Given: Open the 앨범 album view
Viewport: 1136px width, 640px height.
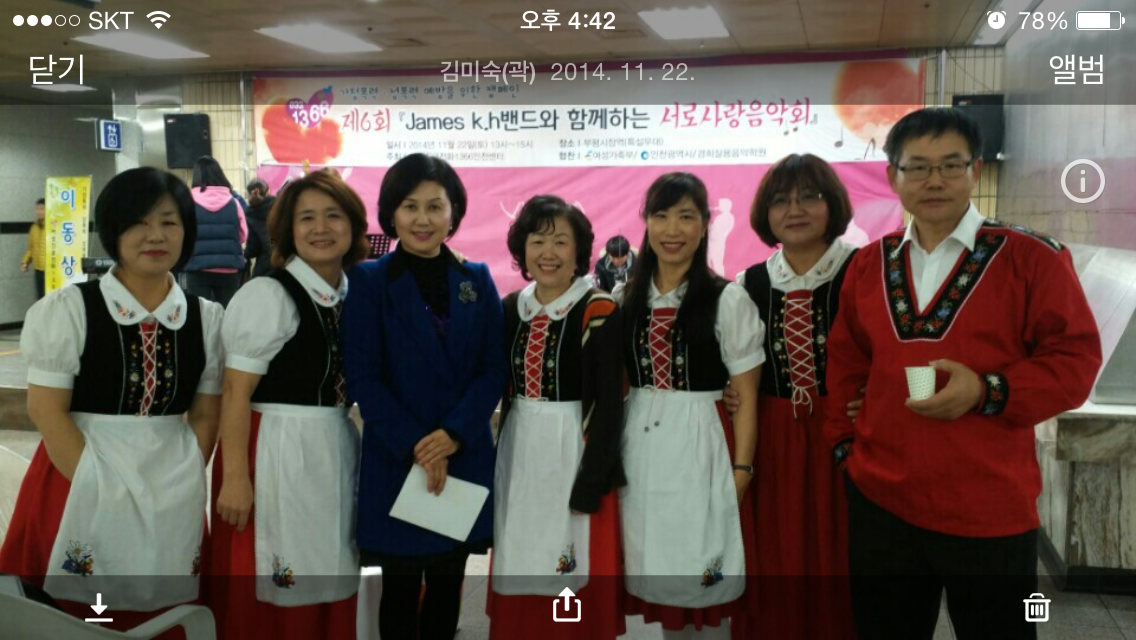Looking at the screenshot, I should pyautogui.click(x=1076, y=69).
